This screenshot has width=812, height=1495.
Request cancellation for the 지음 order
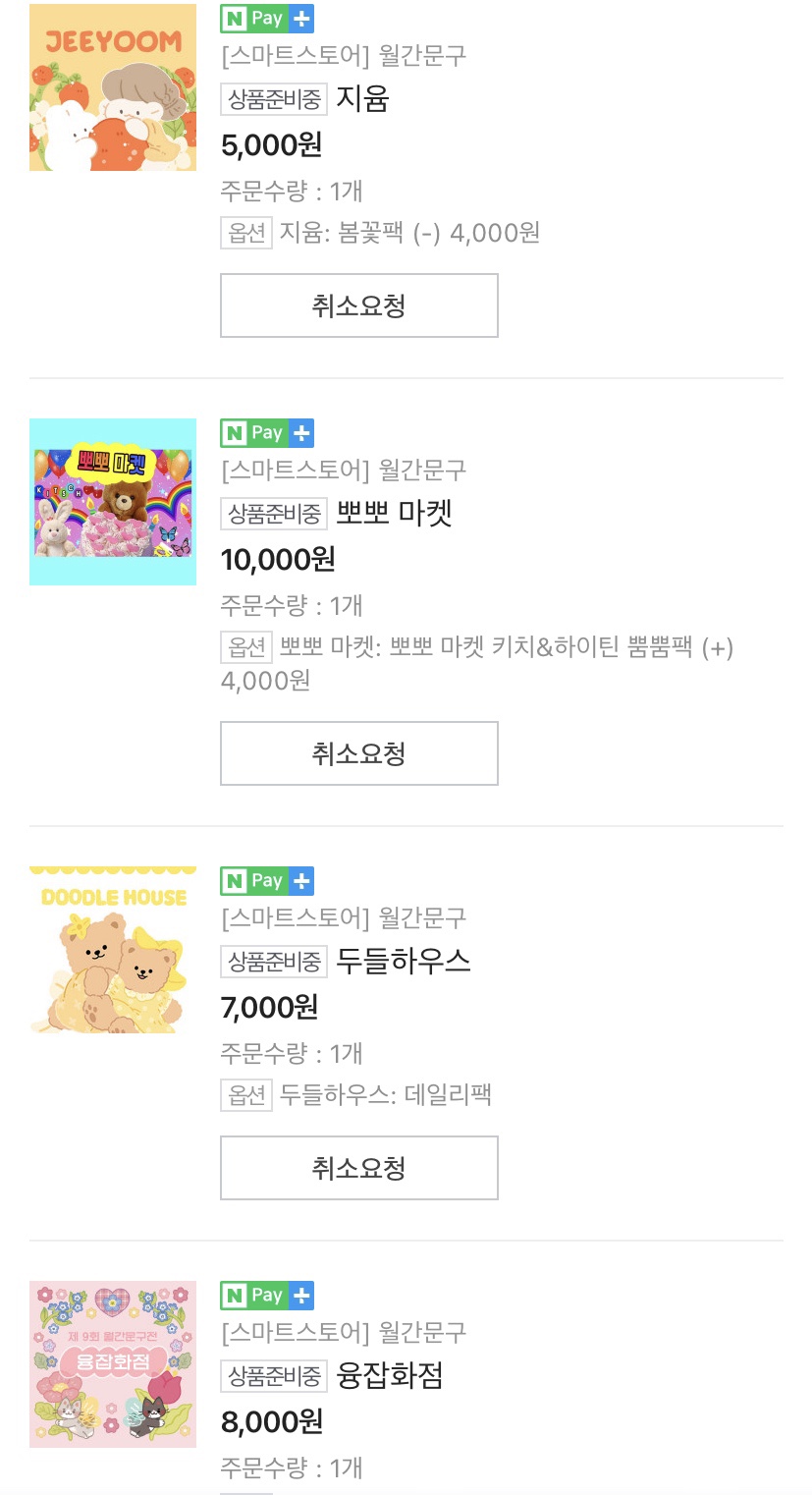click(x=358, y=305)
